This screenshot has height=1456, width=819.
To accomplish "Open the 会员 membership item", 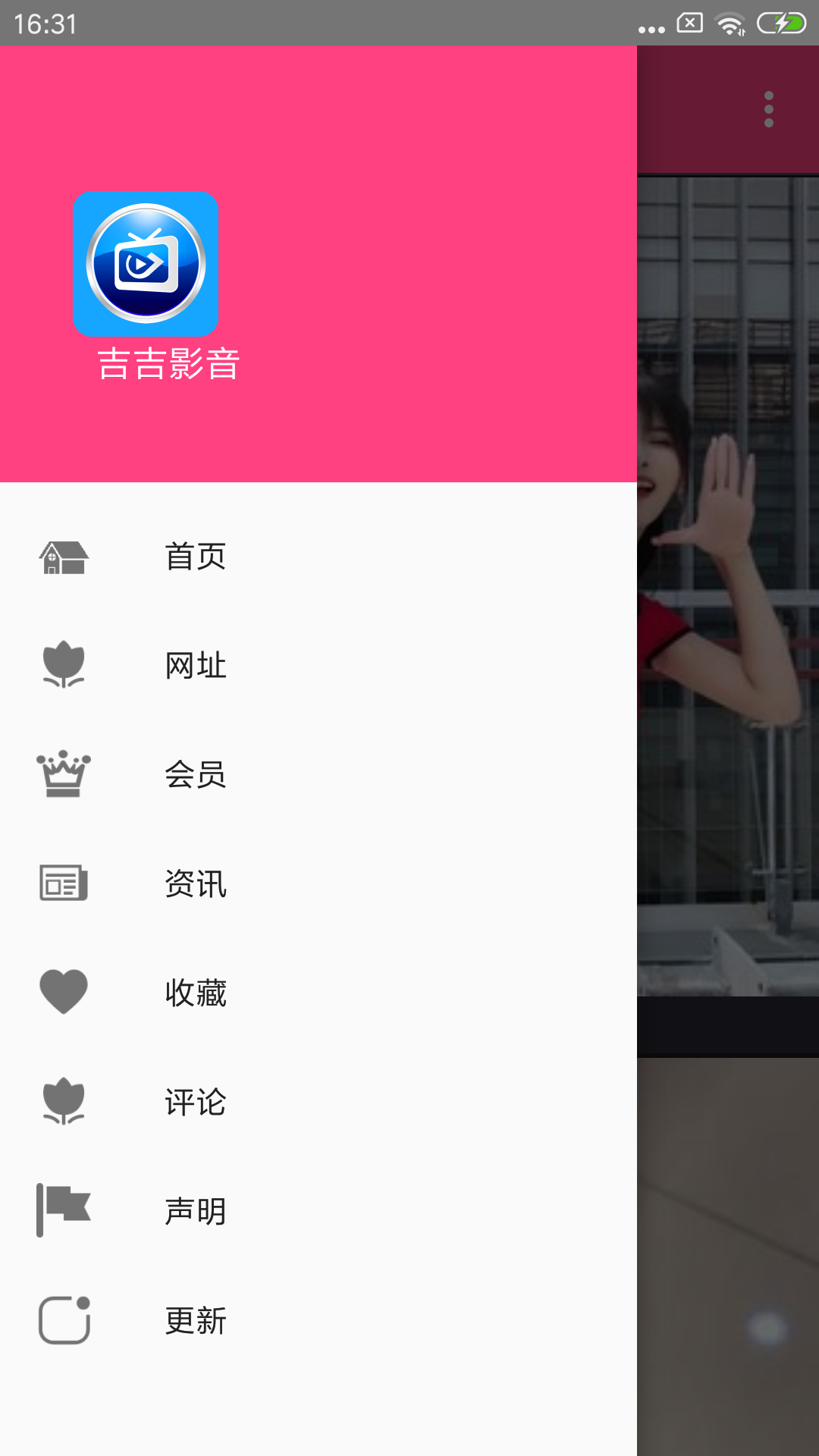I will (196, 775).
